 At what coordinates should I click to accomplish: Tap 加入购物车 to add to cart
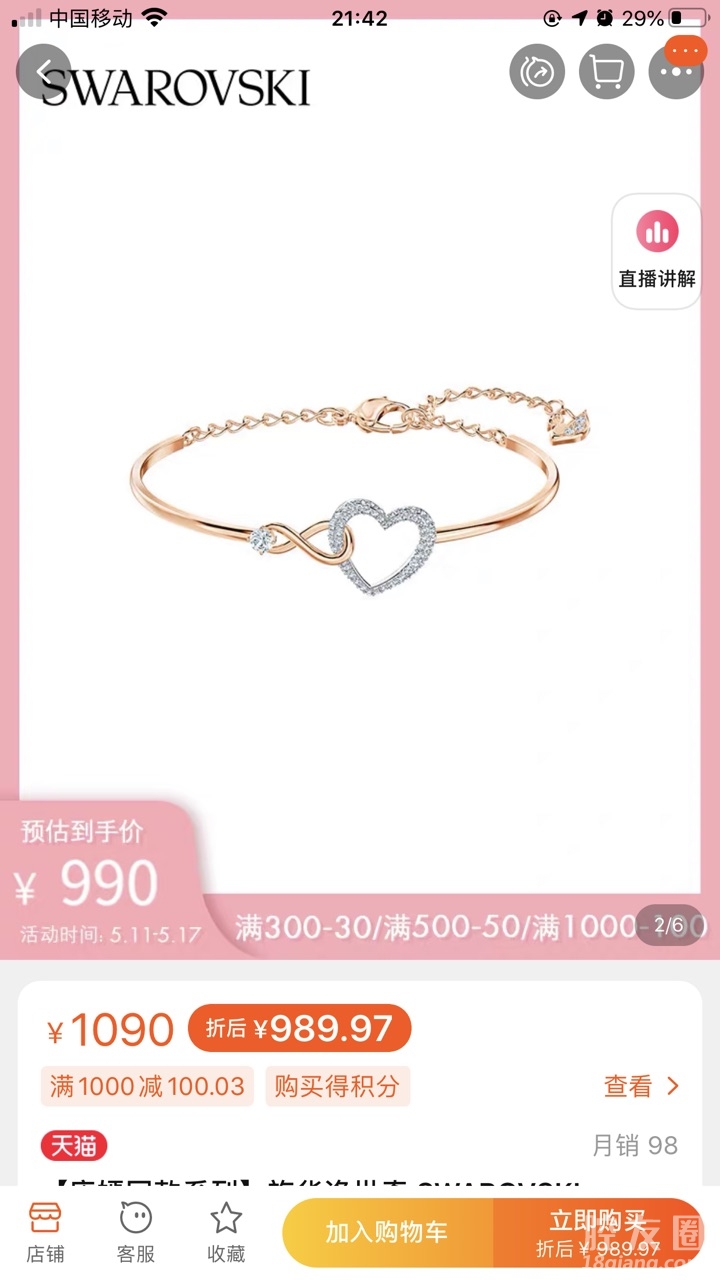tap(387, 1232)
